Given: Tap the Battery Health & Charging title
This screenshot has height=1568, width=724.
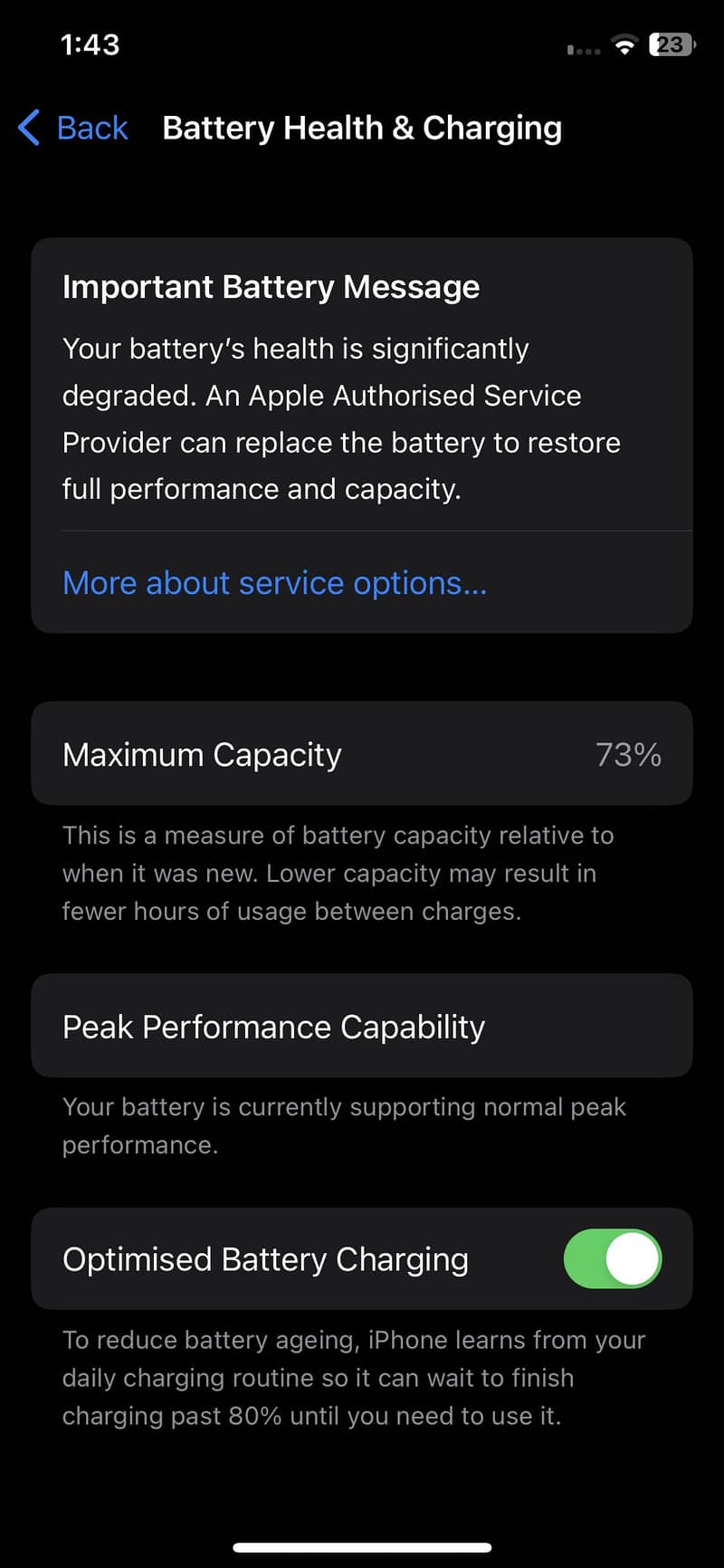Looking at the screenshot, I should (361, 128).
